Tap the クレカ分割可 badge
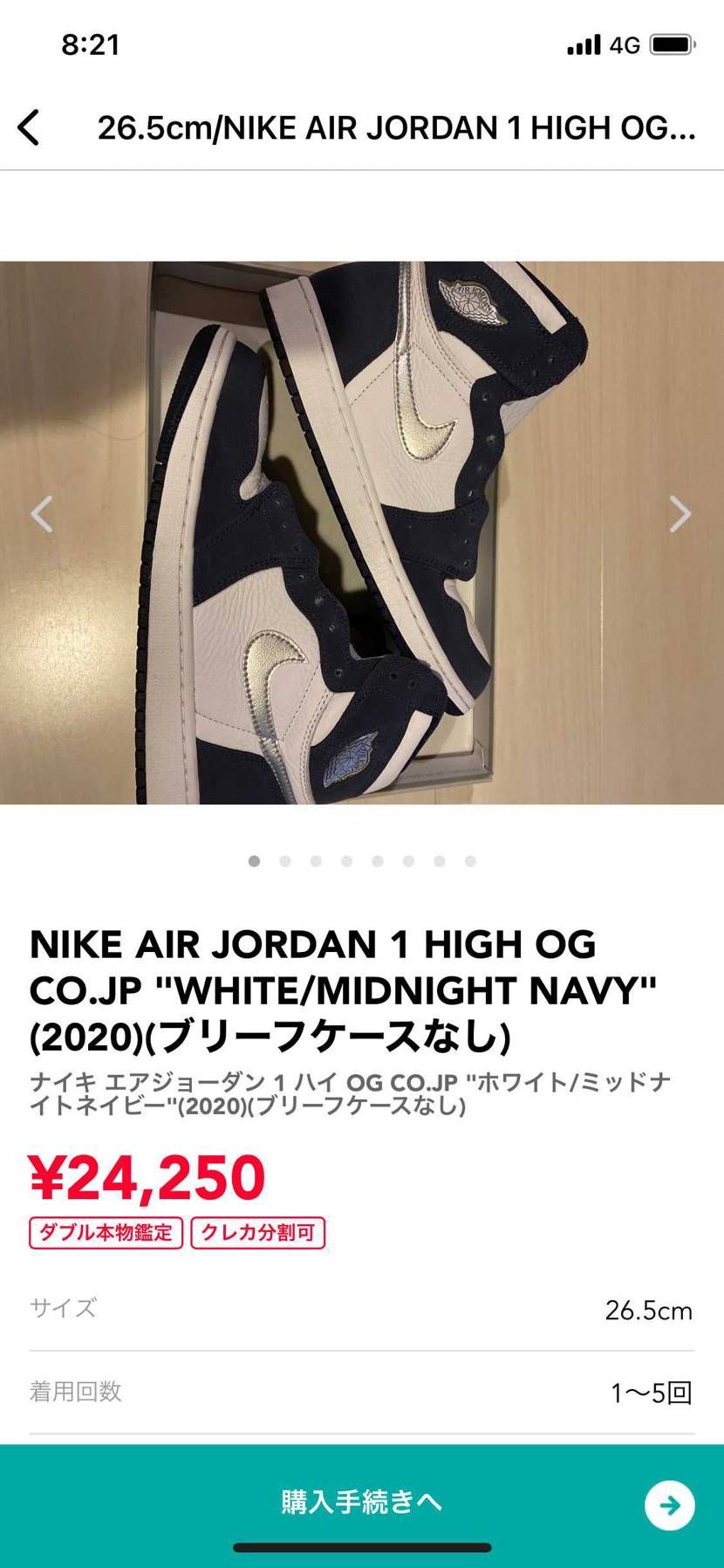724x1568 pixels. 257,1233
